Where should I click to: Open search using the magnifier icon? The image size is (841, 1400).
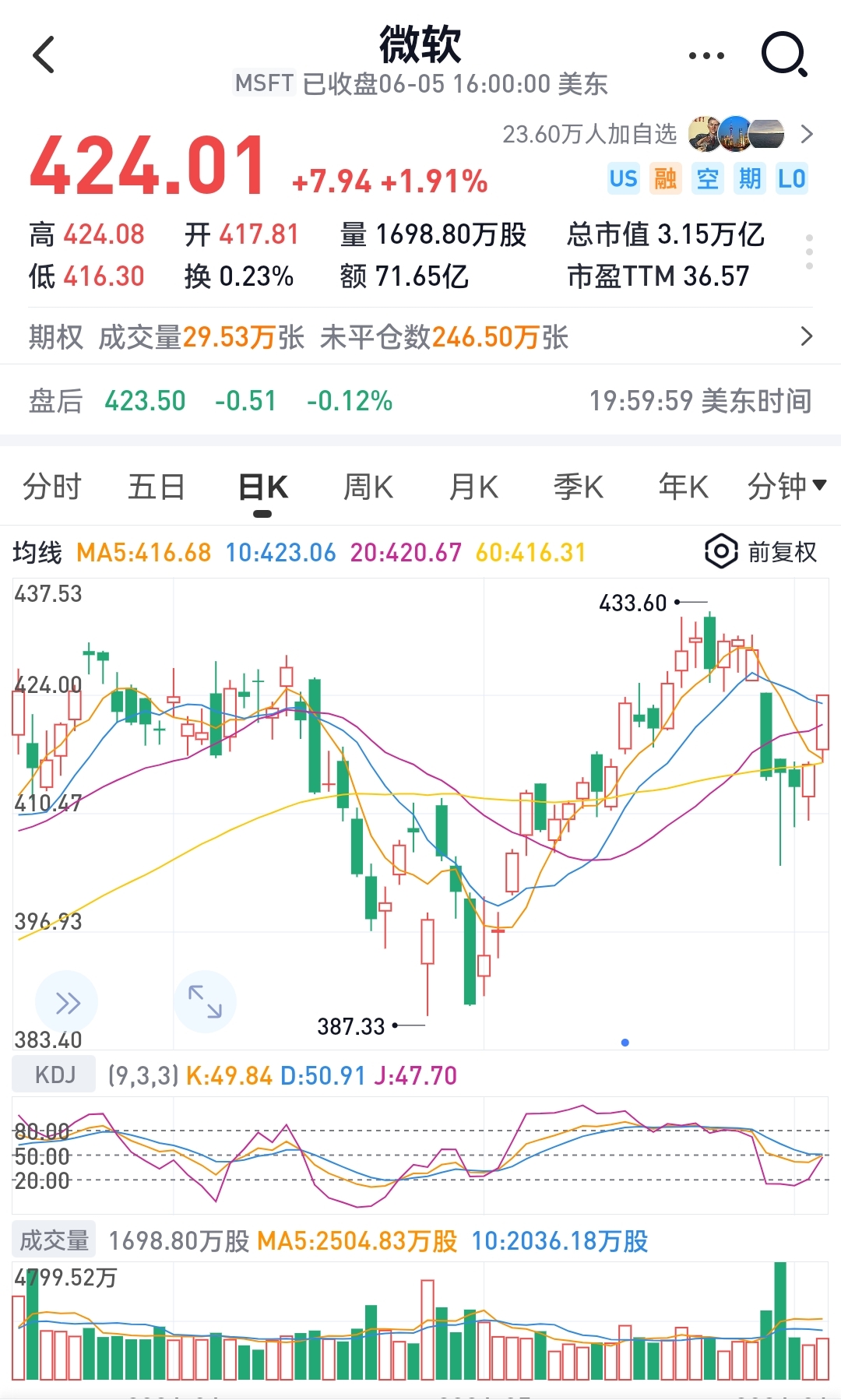pos(784,55)
